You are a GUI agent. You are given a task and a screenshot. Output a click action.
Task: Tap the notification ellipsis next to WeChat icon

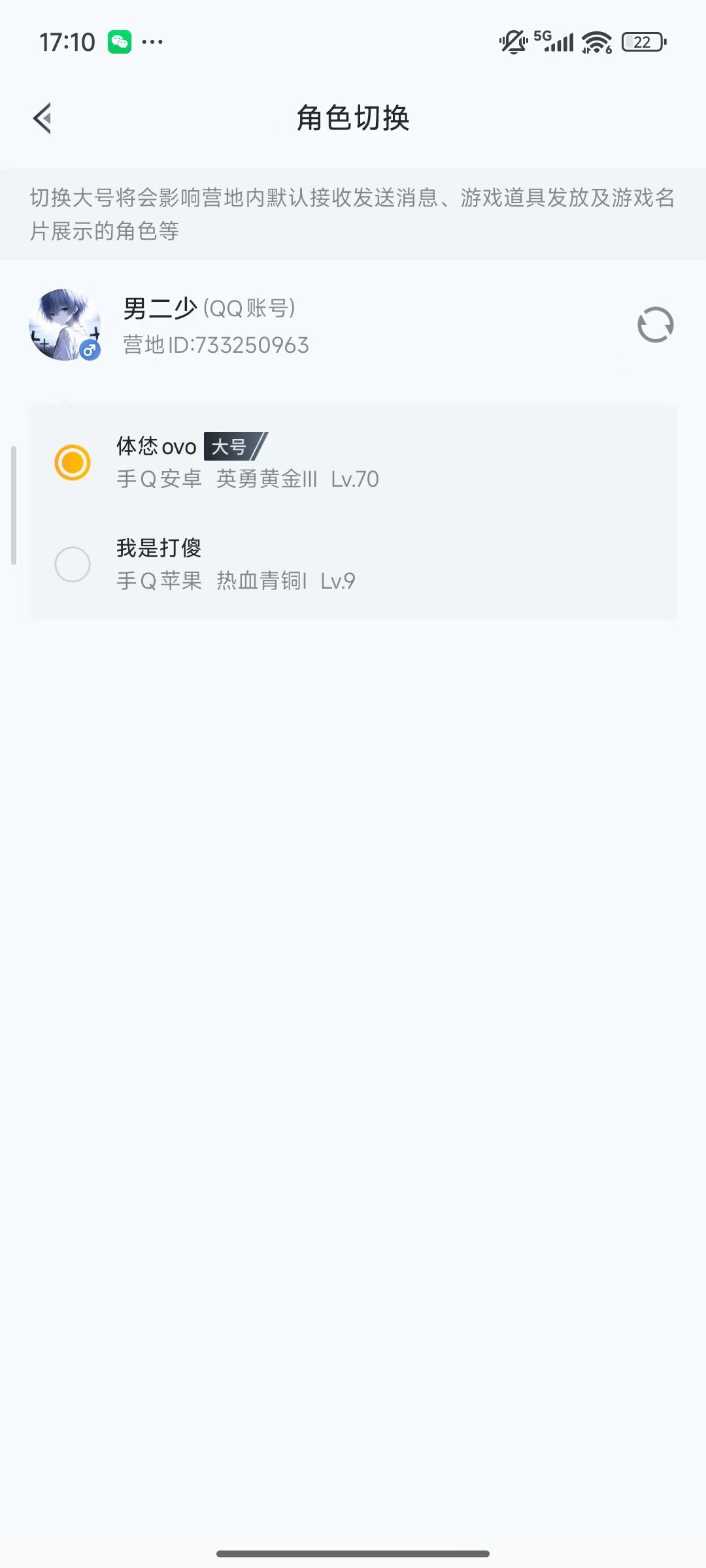point(152,43)
